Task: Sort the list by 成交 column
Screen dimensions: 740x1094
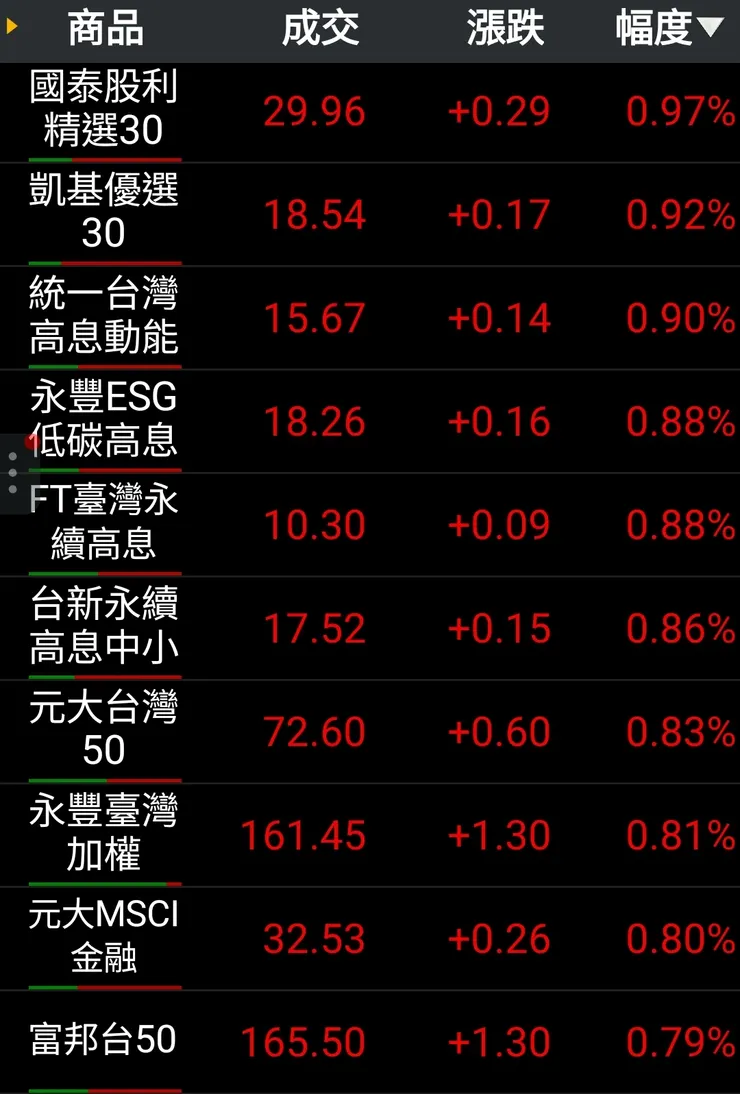Action: point(320,29)
